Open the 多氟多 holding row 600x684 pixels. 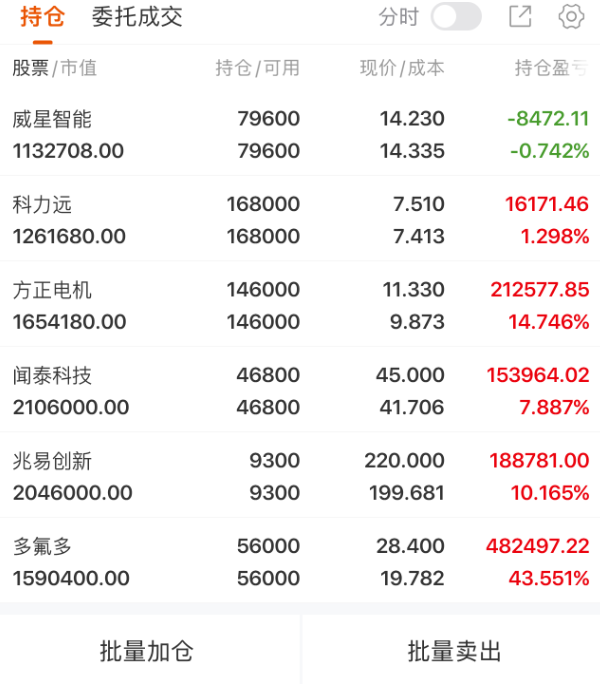[300, 562]
